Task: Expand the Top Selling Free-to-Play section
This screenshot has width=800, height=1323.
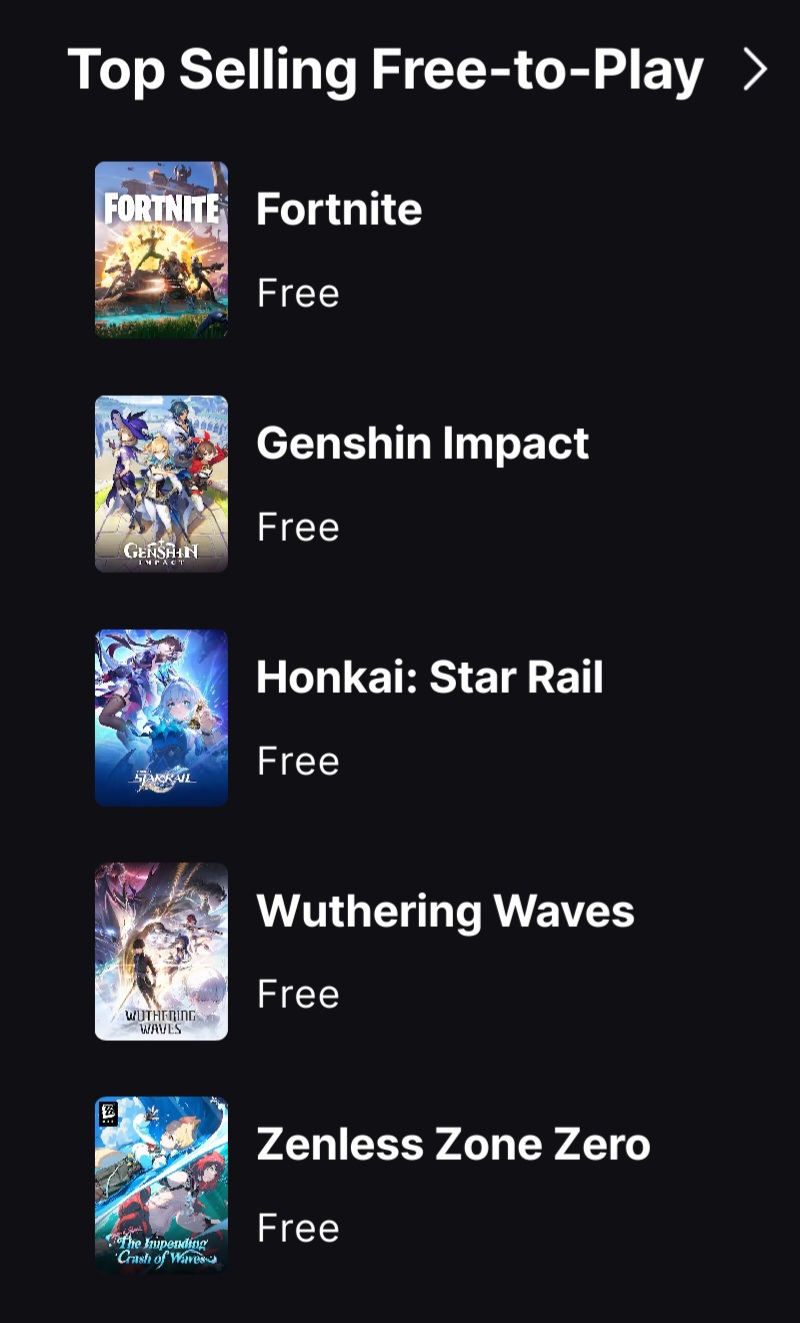Action: pyautogui.click(x=755, y=70)
